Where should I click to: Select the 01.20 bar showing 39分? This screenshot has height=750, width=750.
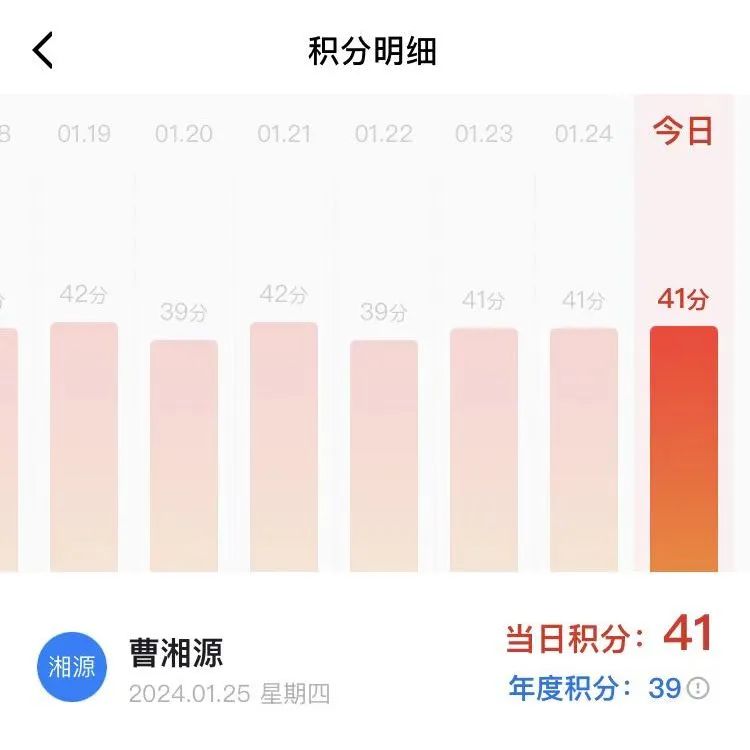point(184,455)
